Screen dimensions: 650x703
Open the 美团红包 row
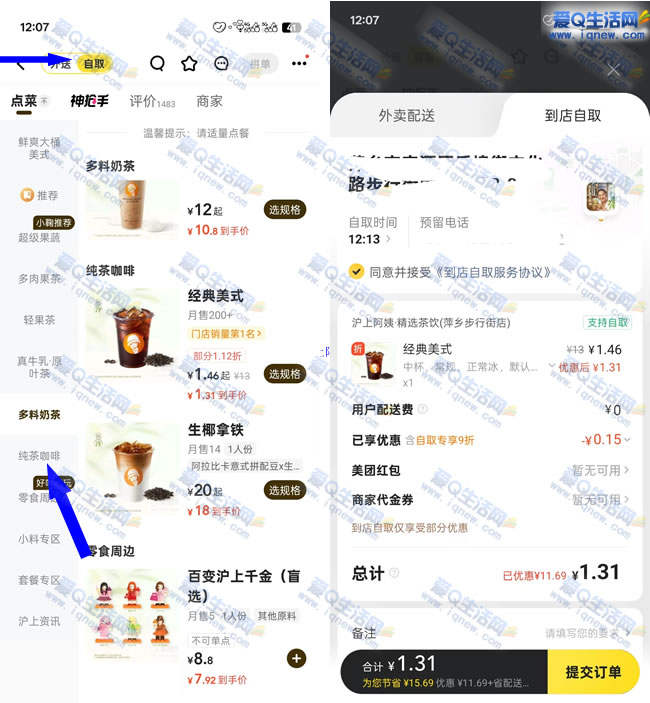click(490, 470)
